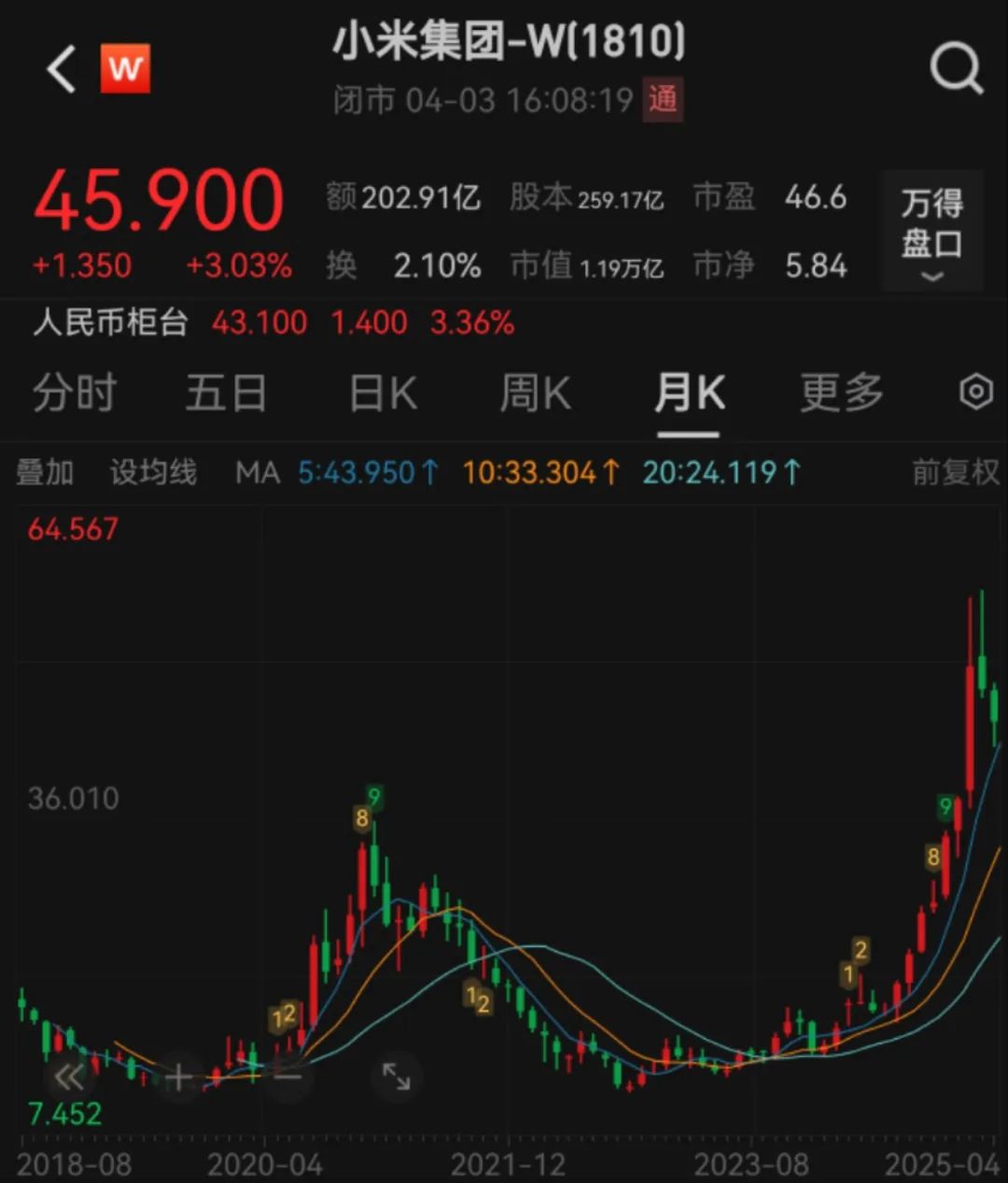The width and height of the screenshot is (1008, 1183).
Task: Open 设均线 moving average settings
Action: [153, 472]
